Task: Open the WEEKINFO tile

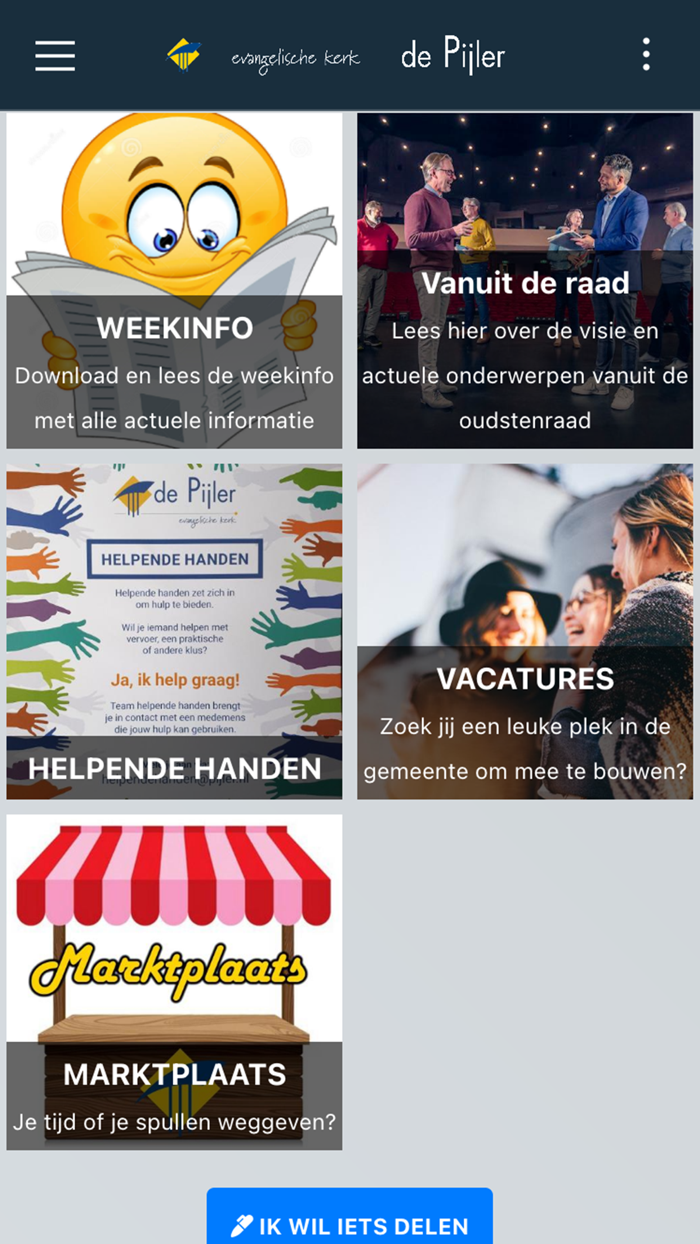Action: [174, 281]
